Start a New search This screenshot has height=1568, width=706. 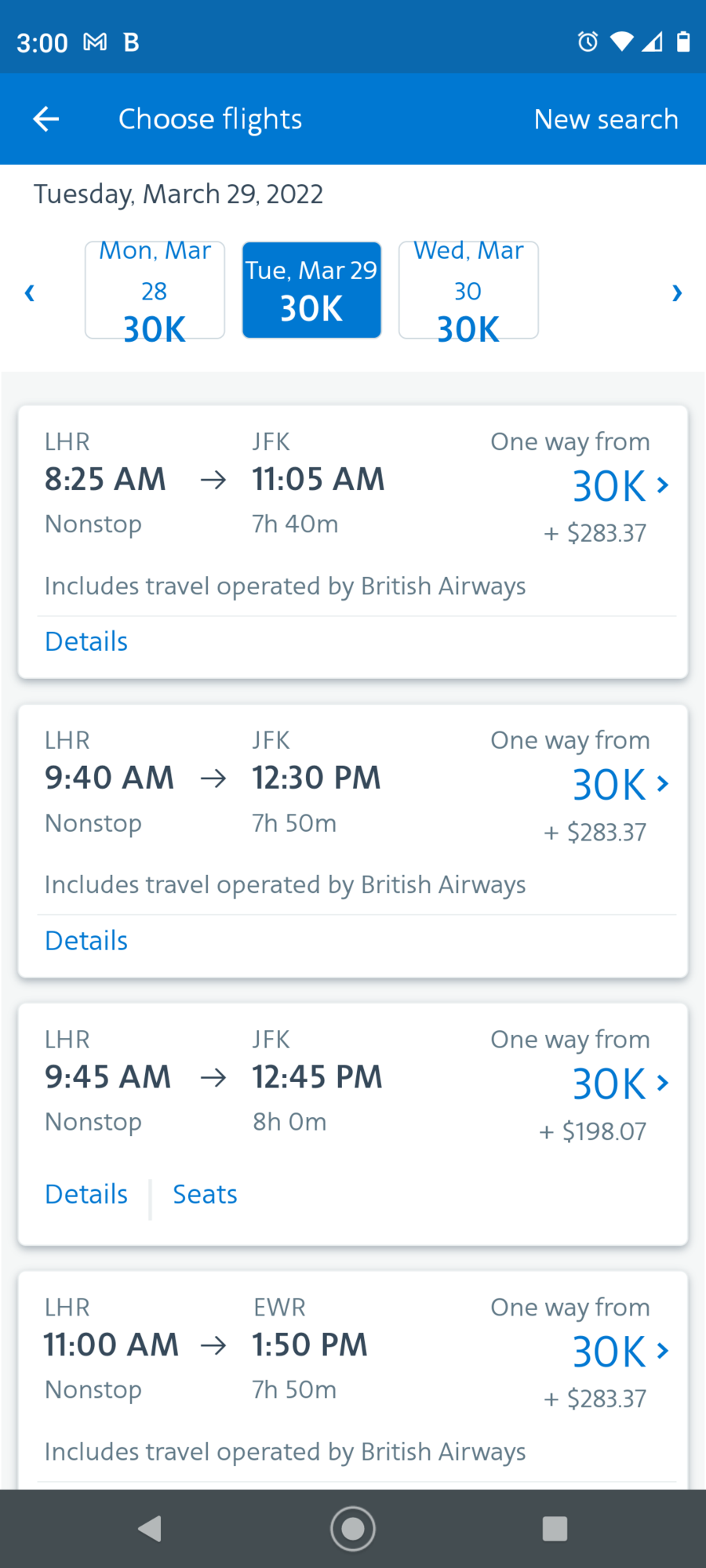606,118
